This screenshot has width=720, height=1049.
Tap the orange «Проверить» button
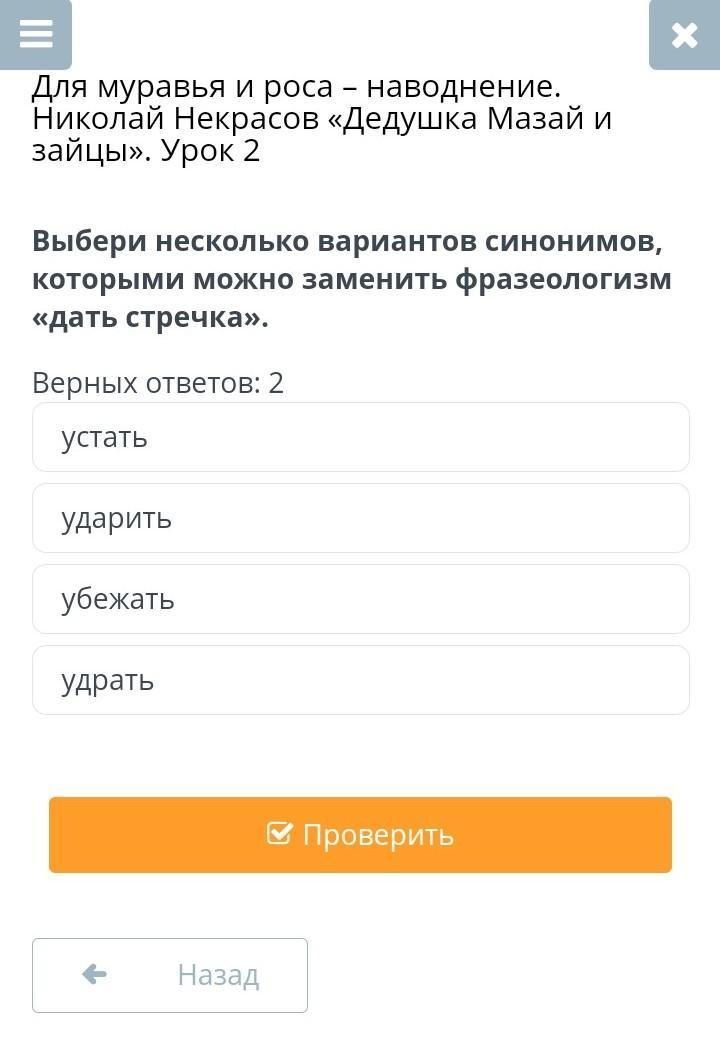tap(360, 835)
